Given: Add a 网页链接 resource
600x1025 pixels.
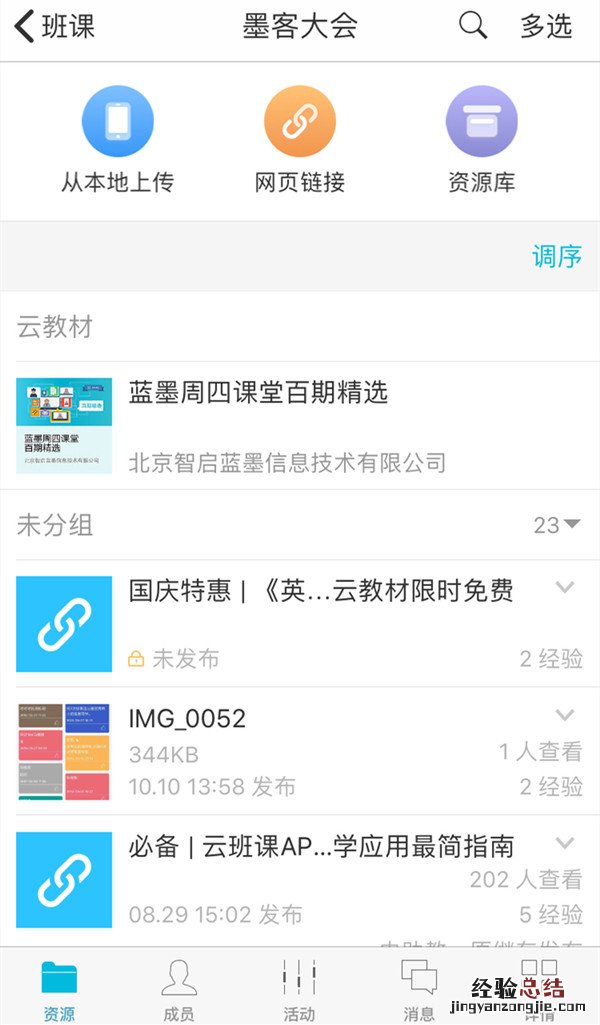Looking at the screenshot, I should click(x=299, y=140).
